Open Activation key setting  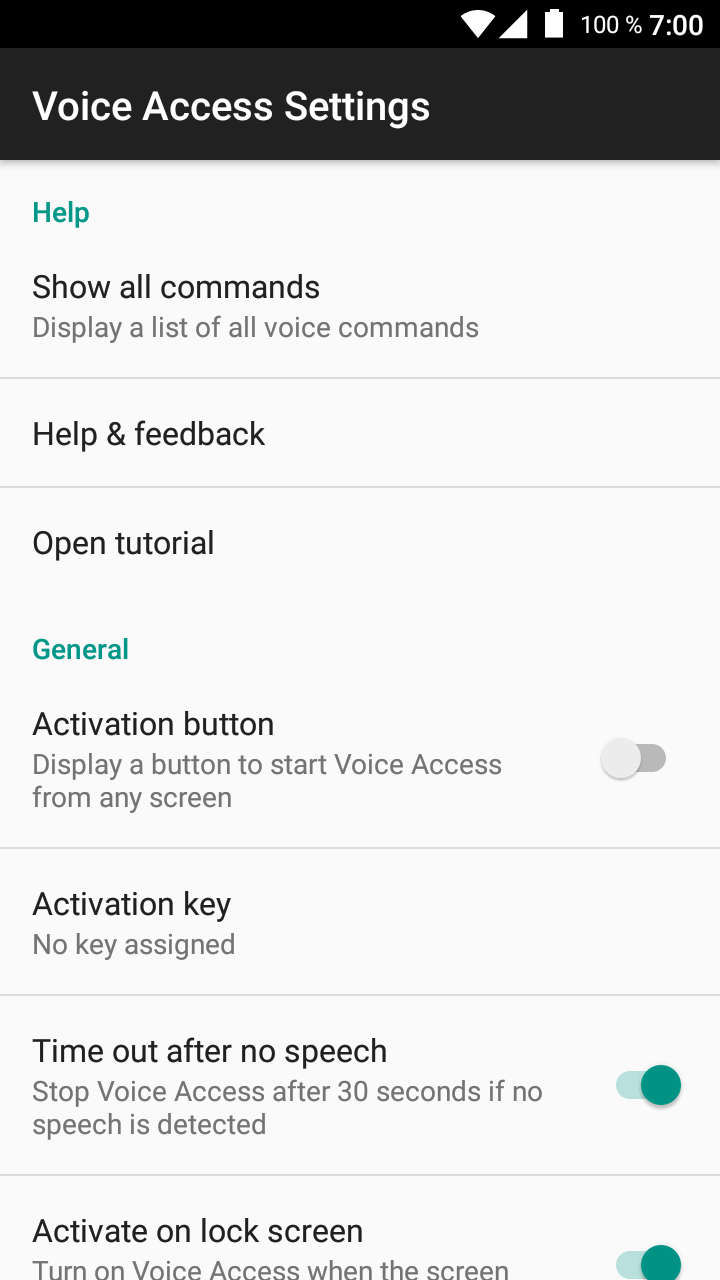pos(360,922)
